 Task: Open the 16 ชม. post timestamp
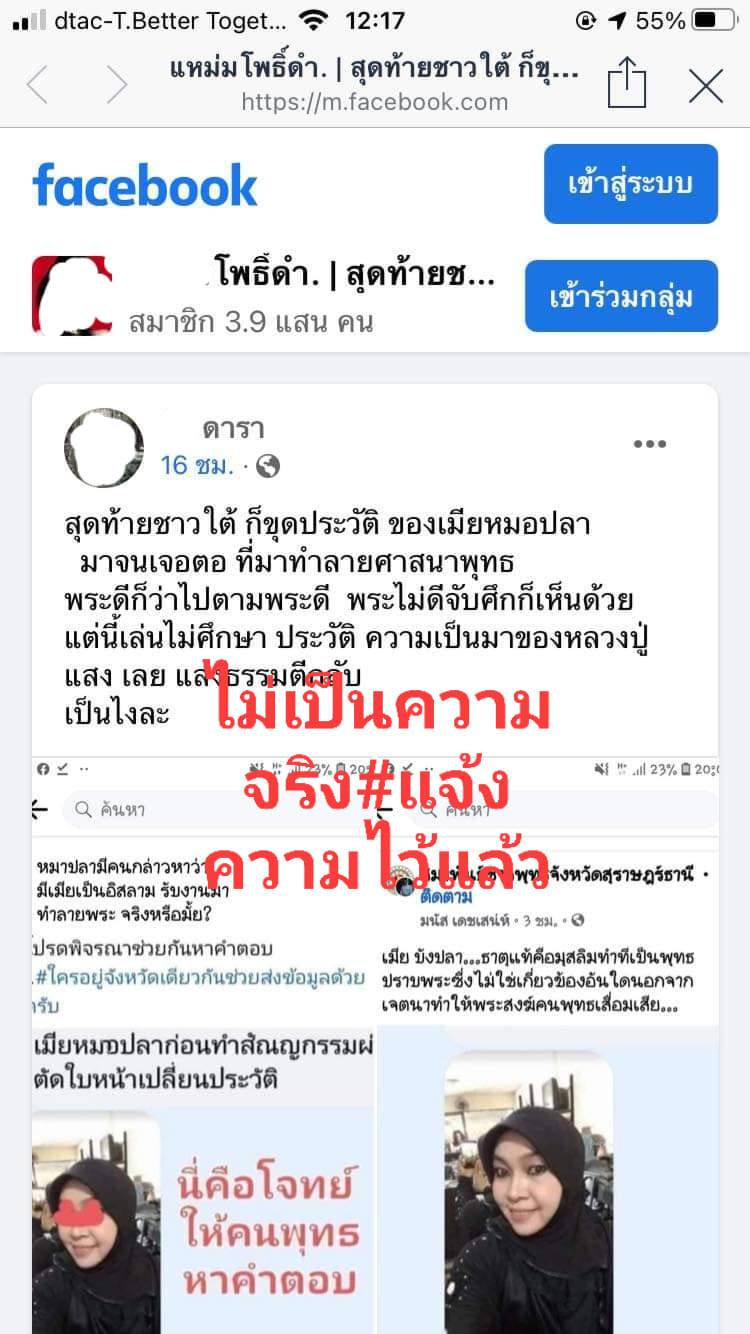click(x=197, y=466)
